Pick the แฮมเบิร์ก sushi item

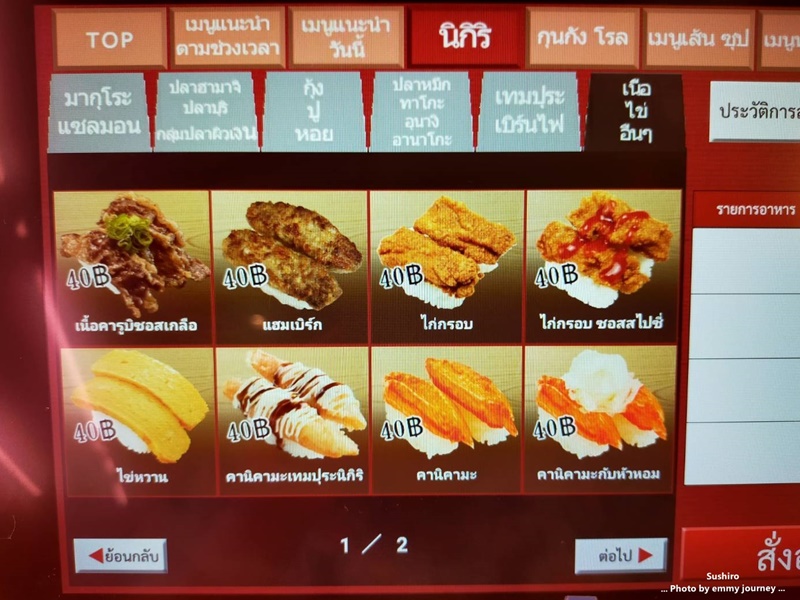289,262
